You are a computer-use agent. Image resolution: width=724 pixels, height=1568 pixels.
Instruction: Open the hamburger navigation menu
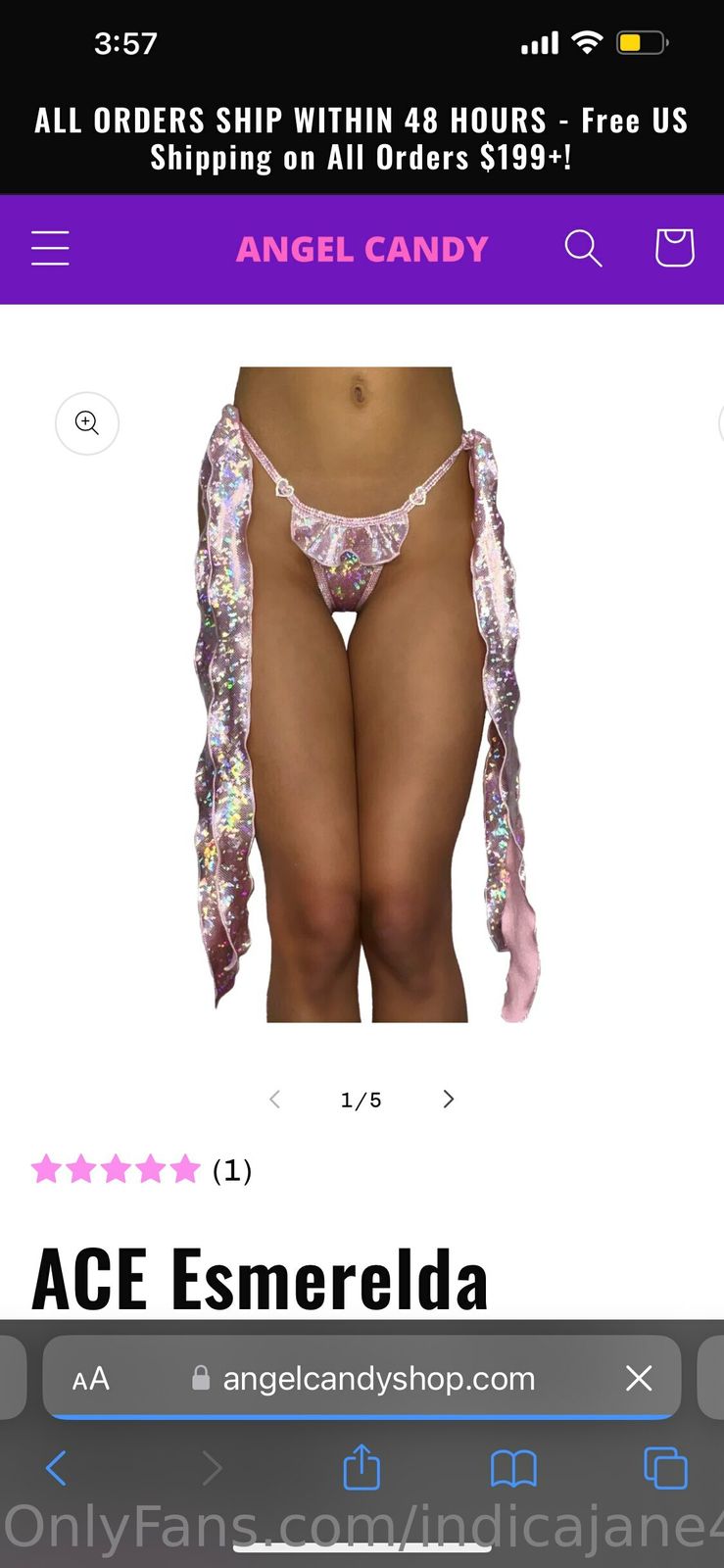50,248
